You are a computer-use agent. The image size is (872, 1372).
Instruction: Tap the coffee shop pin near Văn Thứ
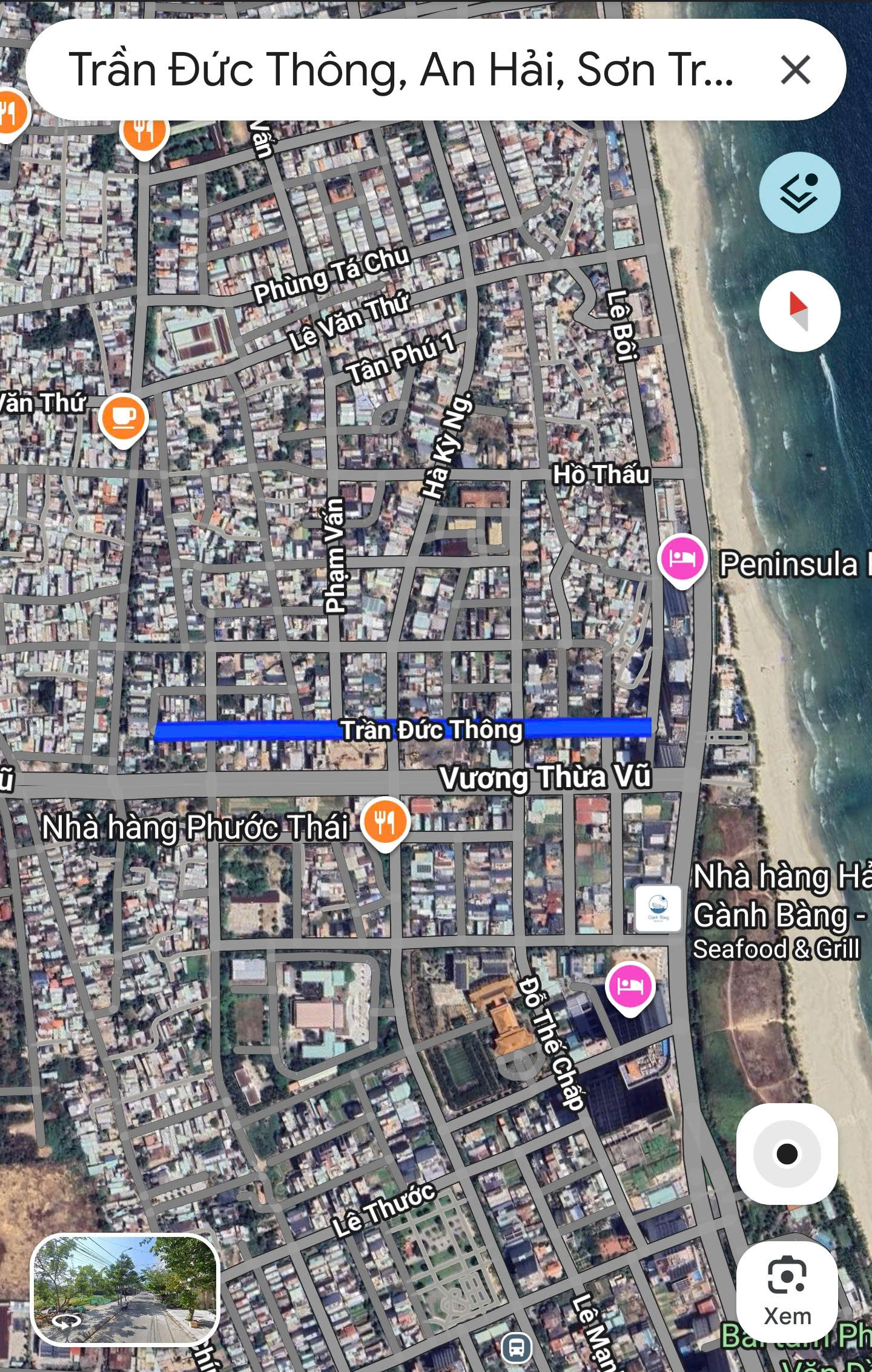click(x=124, y=418)
